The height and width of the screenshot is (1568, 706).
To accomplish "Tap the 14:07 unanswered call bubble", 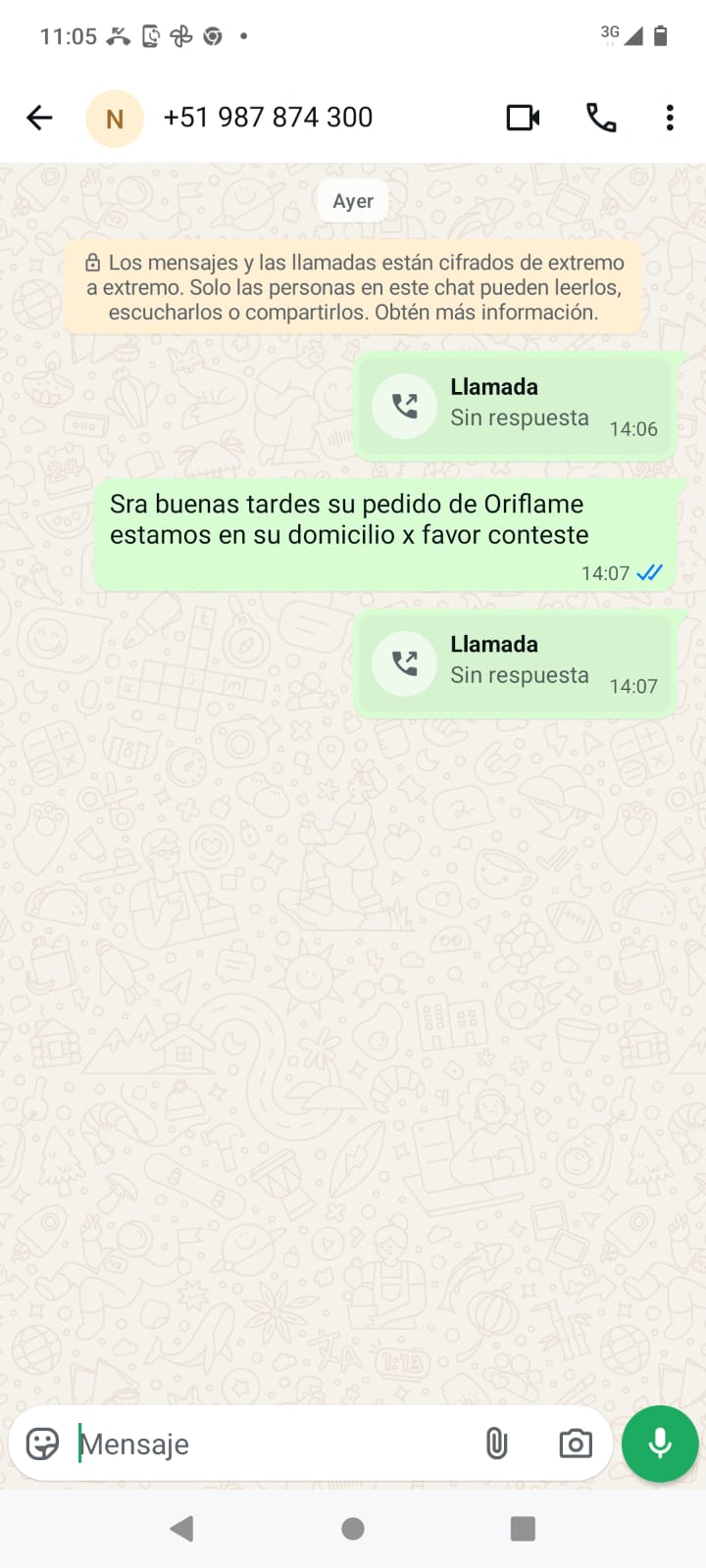I will (516, 662).
